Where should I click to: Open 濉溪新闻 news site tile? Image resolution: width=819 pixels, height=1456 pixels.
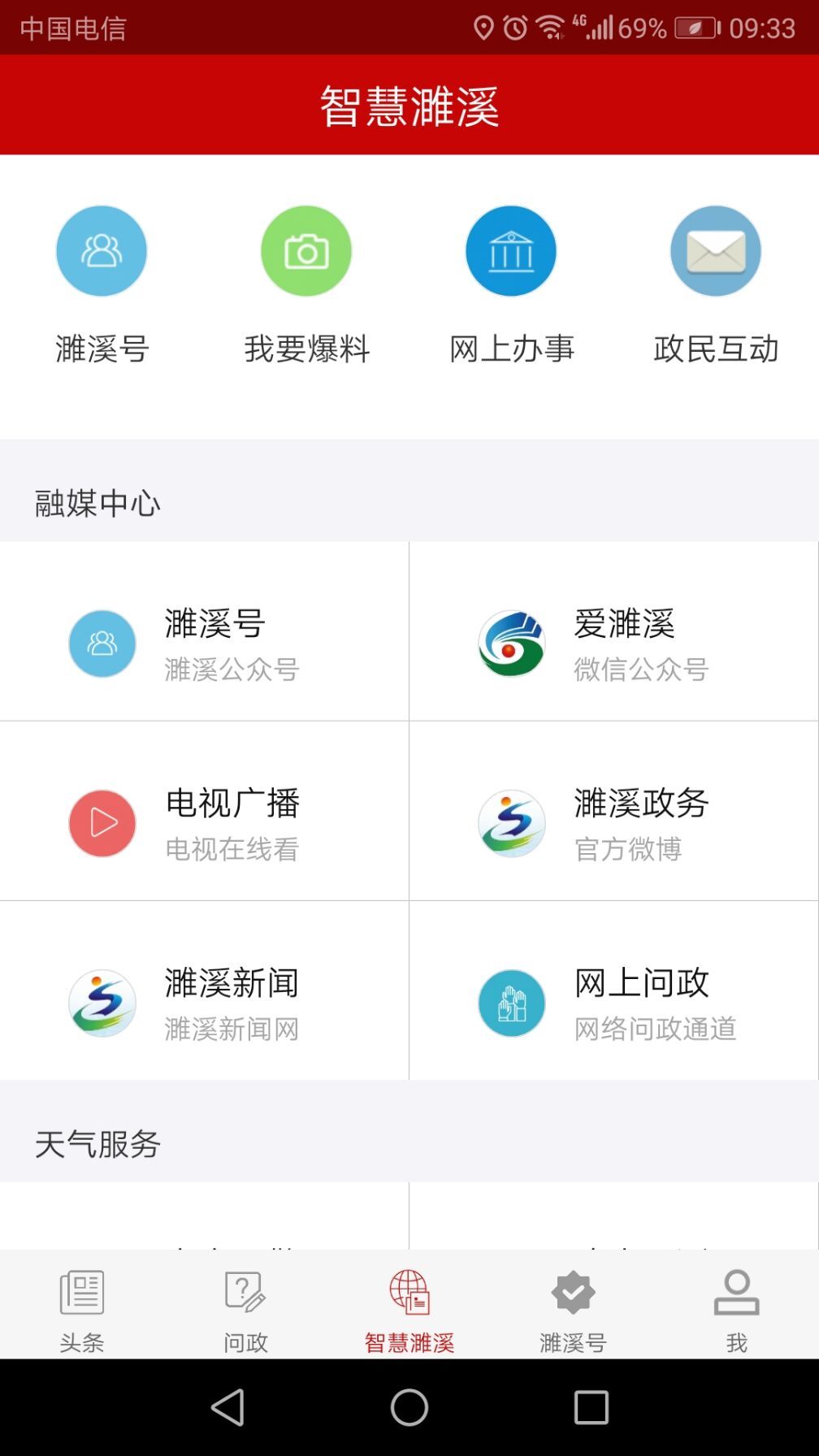[x=204, y=1003]
